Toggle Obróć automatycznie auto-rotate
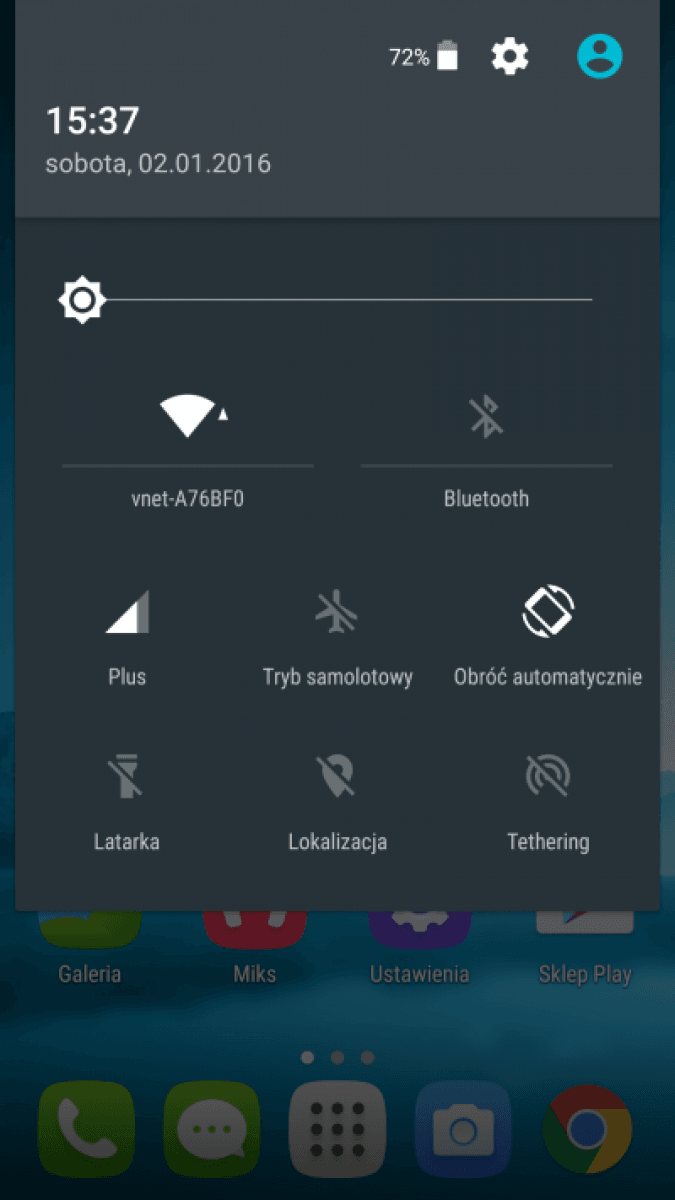This screenshot has height=1200, width=675. pyautogui.click(x=548, y=612)
